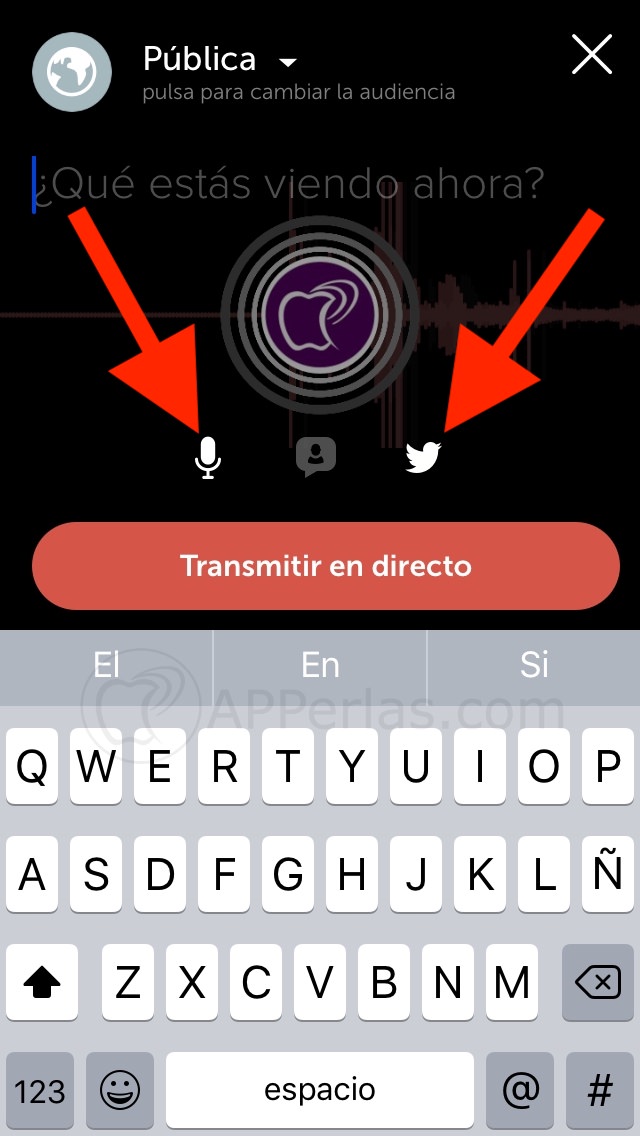
Task: Toggle the chat permissions icon
Action: point(316,457)
